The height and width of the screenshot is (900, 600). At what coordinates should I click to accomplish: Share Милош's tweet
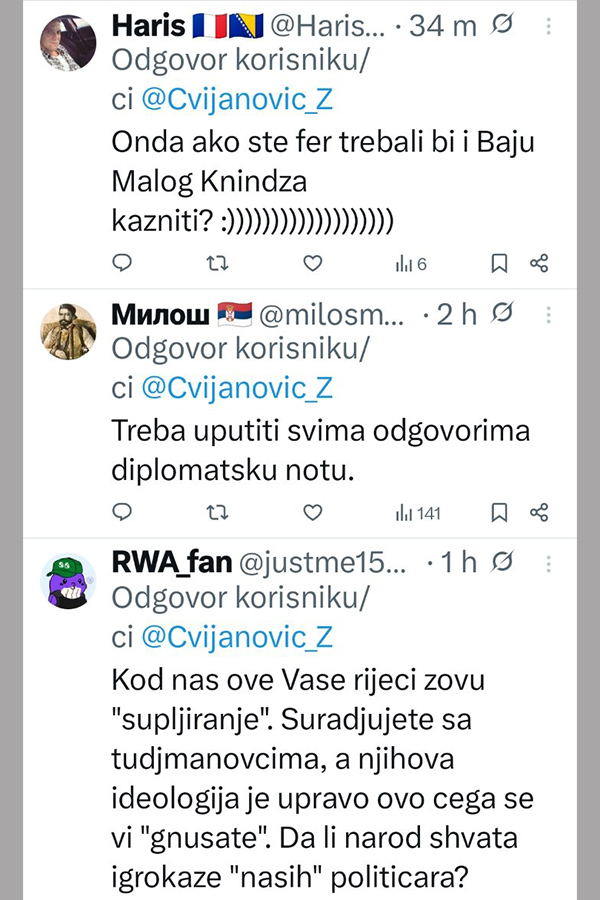coord(539,512)
